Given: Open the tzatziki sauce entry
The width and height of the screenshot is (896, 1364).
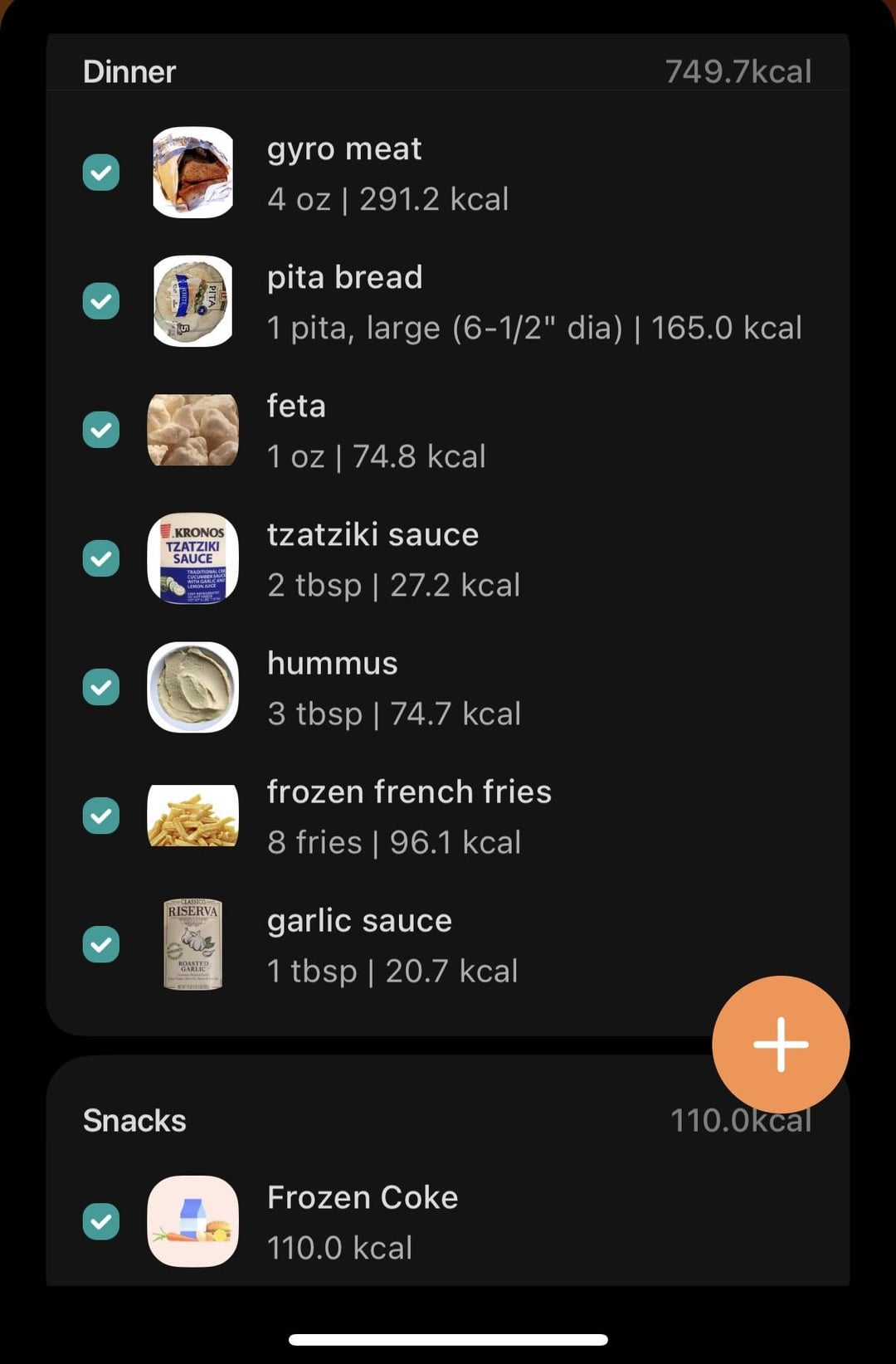Looking at the screenshot, I should pos(392,559).
